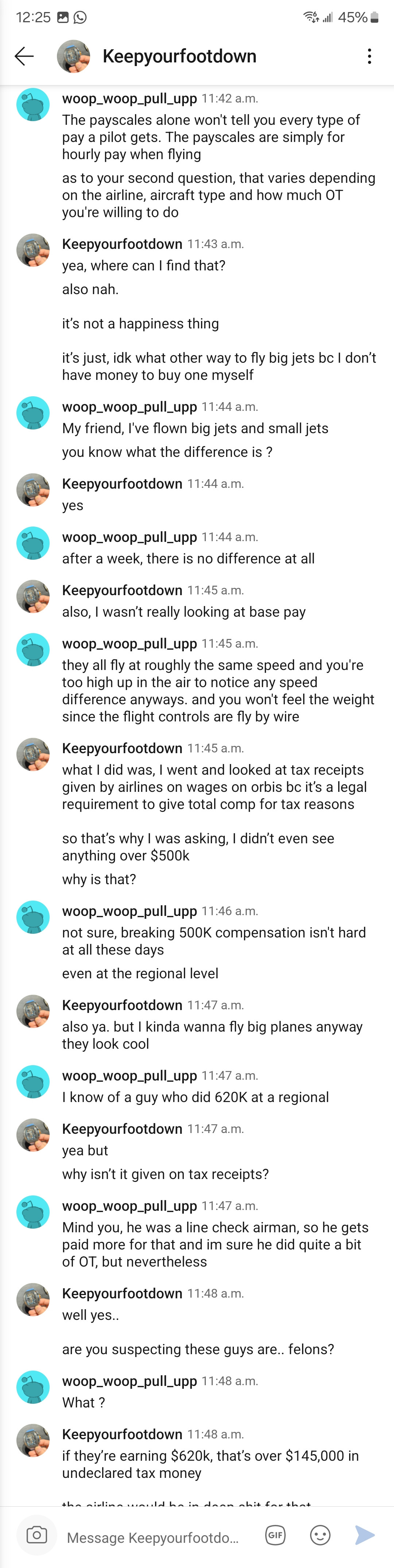Open Keepyourfootdown profile from the header
The width and height of the screenshot is (394, 1568).
click(179, 56)
